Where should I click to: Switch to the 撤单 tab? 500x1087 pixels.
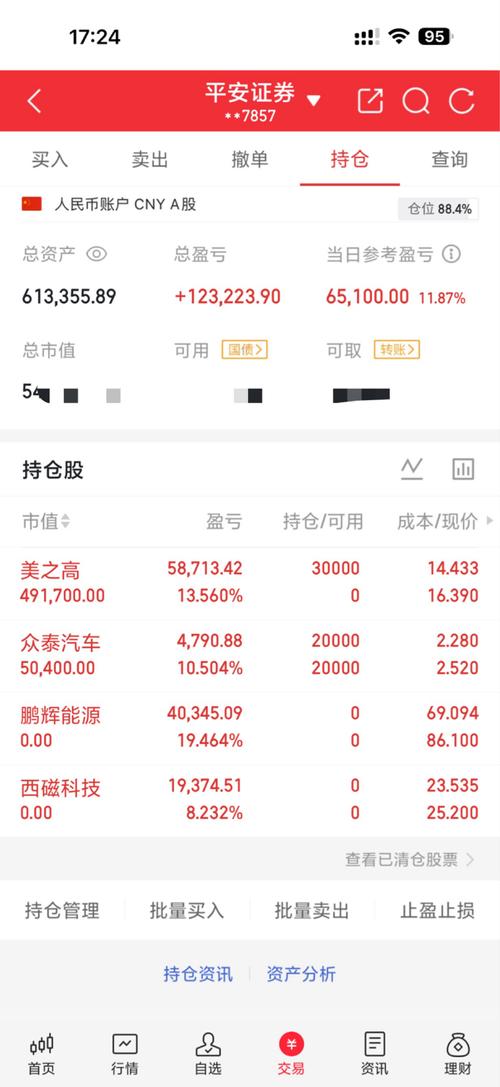pyautogui.click(x=250, y=159)
